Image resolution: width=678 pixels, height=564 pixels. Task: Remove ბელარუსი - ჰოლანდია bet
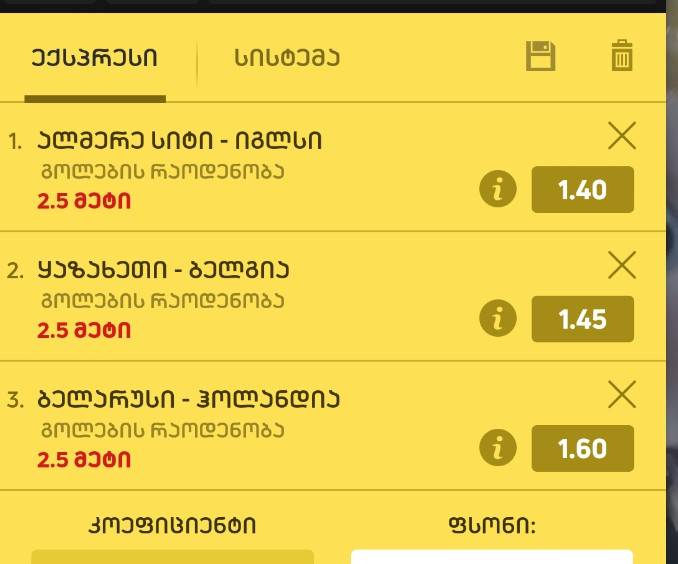tap(622, 395)
